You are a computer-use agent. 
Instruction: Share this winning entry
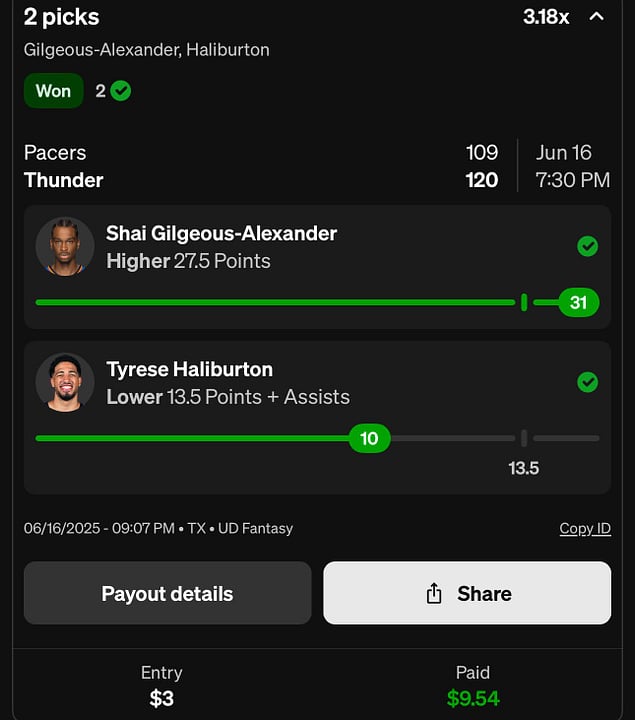pos(467,593)
